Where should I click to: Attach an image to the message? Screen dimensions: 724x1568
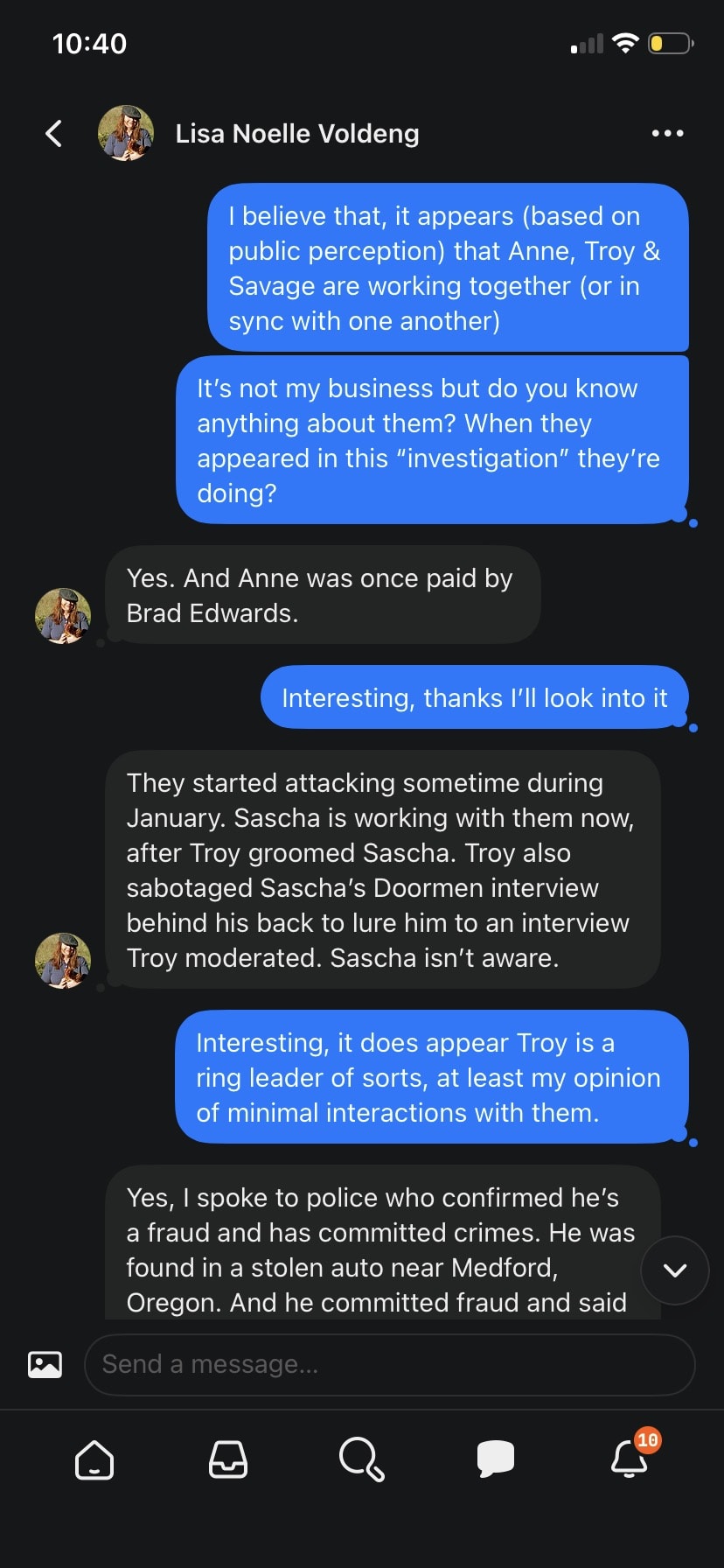pos(45,1364)
